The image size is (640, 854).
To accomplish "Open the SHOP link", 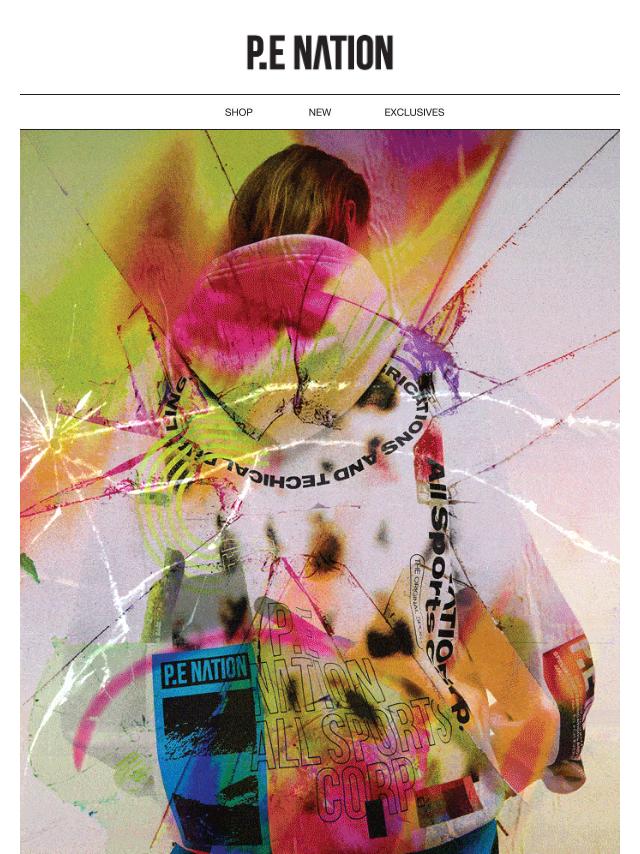I will pyautogui.click(x=238, y=112).
